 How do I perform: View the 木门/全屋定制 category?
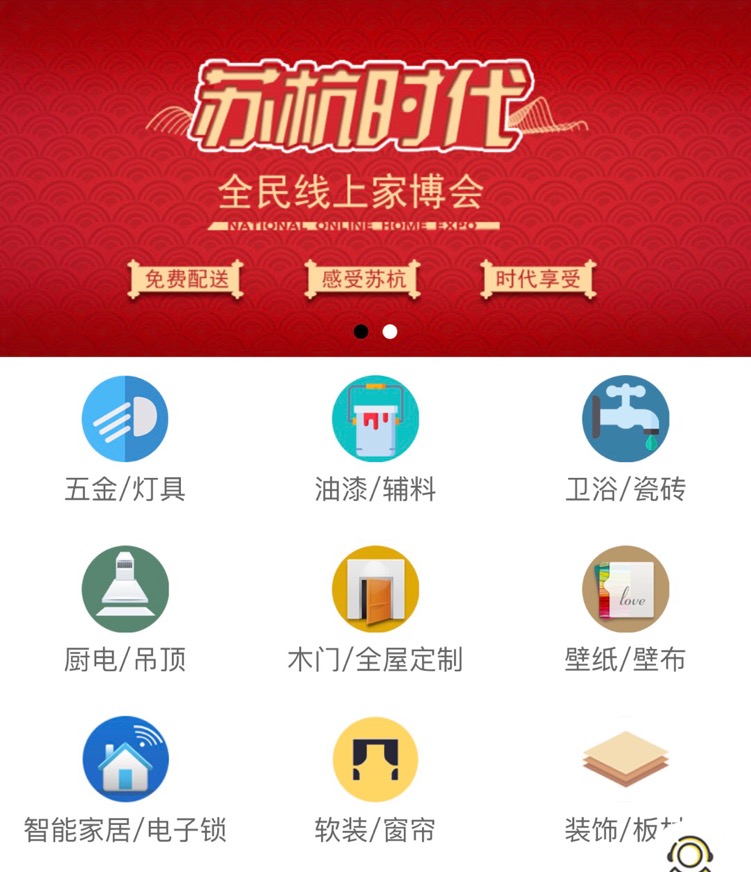375,590
